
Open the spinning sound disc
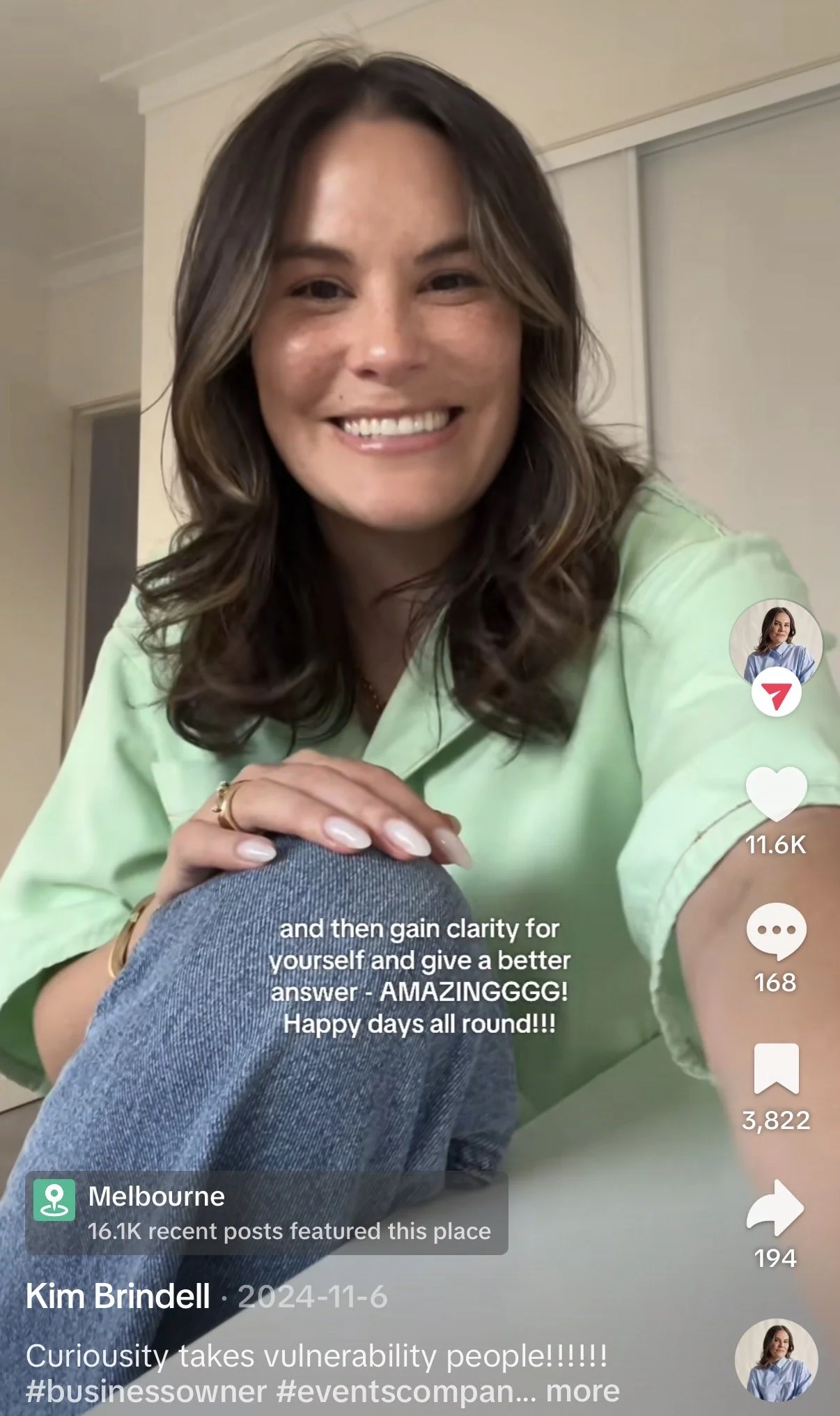(776, 1360)
